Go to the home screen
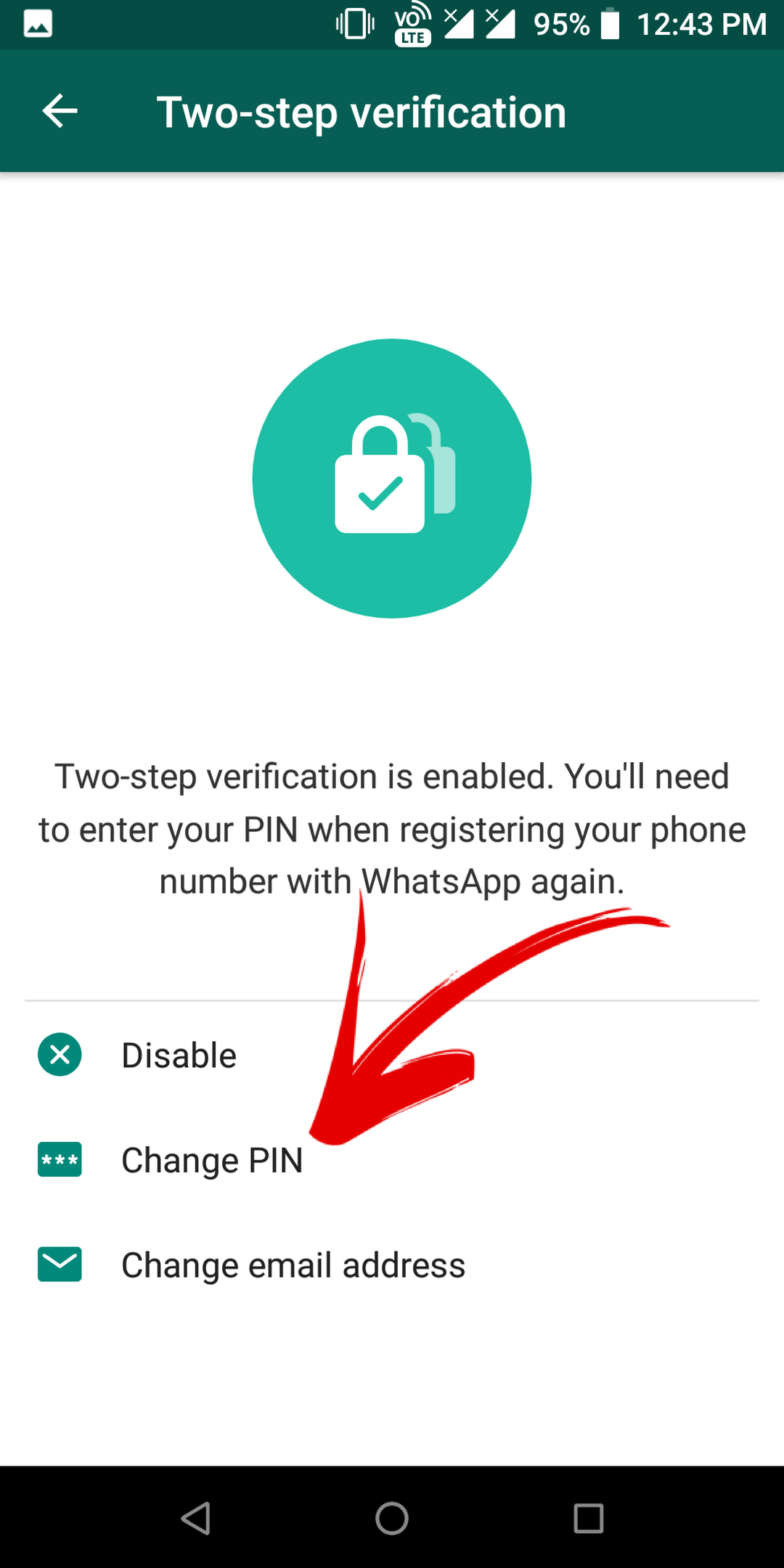 (x=392, y=1518)
